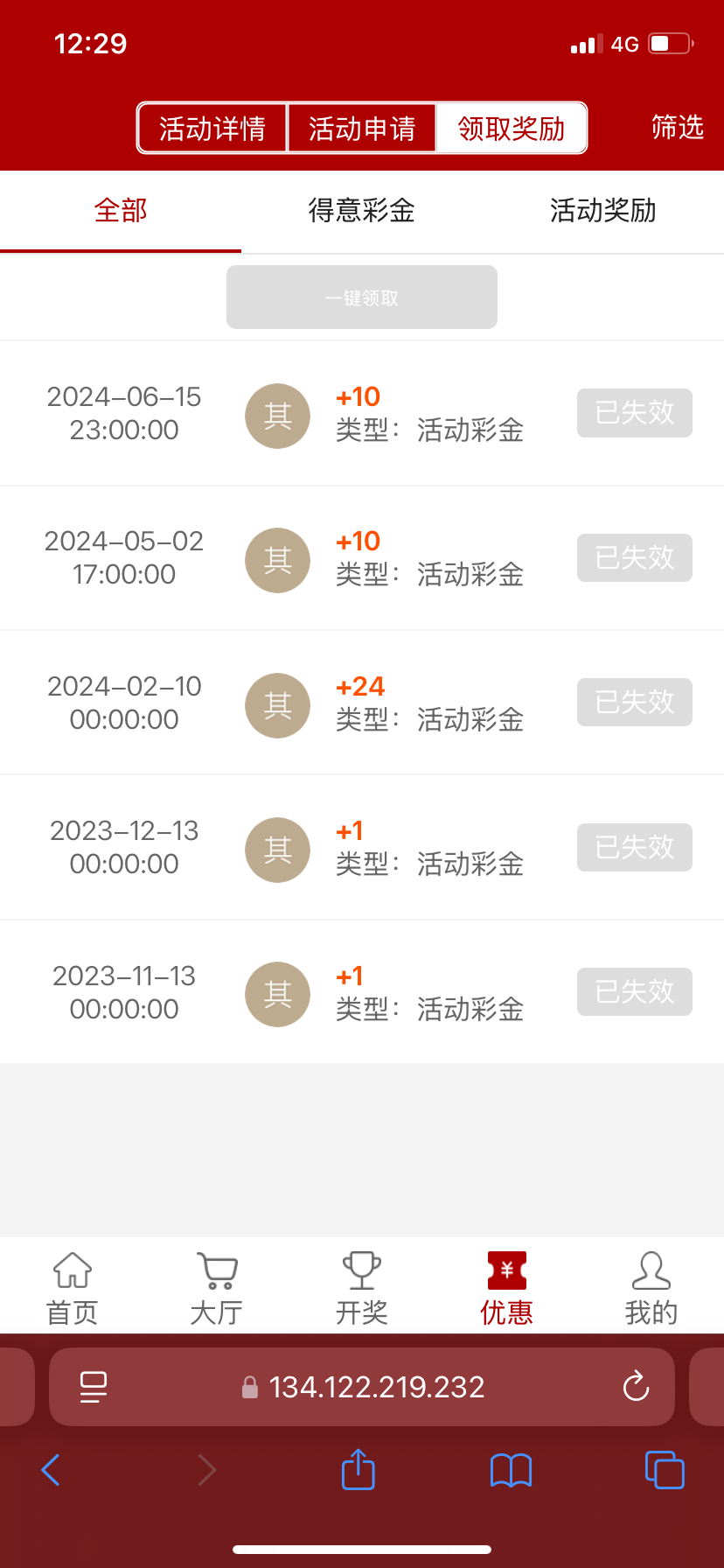Select the 领取奖励 segment
This screenshot has height=1568, width=724.
512,129
